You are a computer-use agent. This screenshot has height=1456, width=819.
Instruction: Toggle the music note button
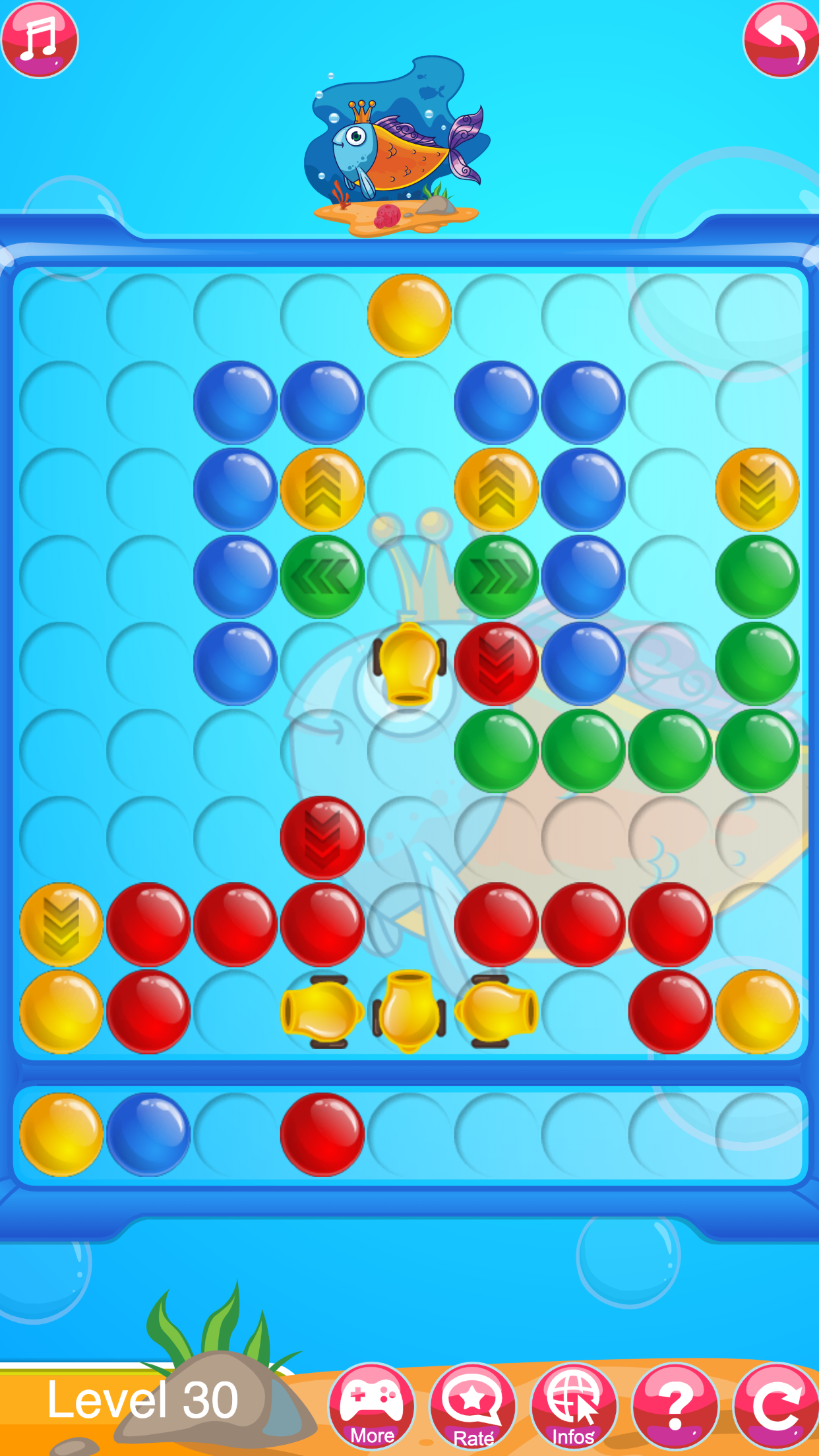pyautogui.click(x=40, y=40)
